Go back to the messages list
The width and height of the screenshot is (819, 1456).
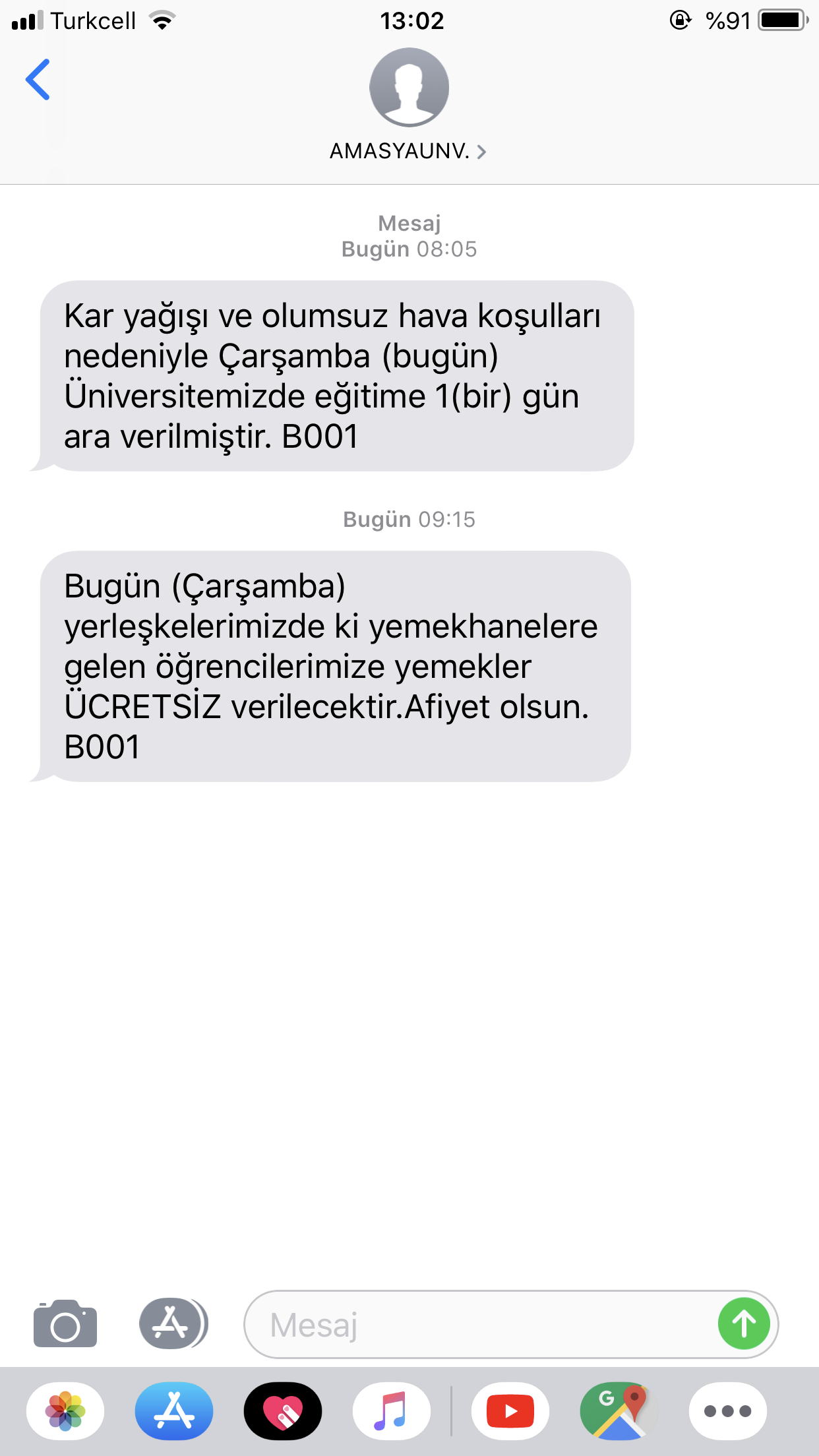[38, 80]
